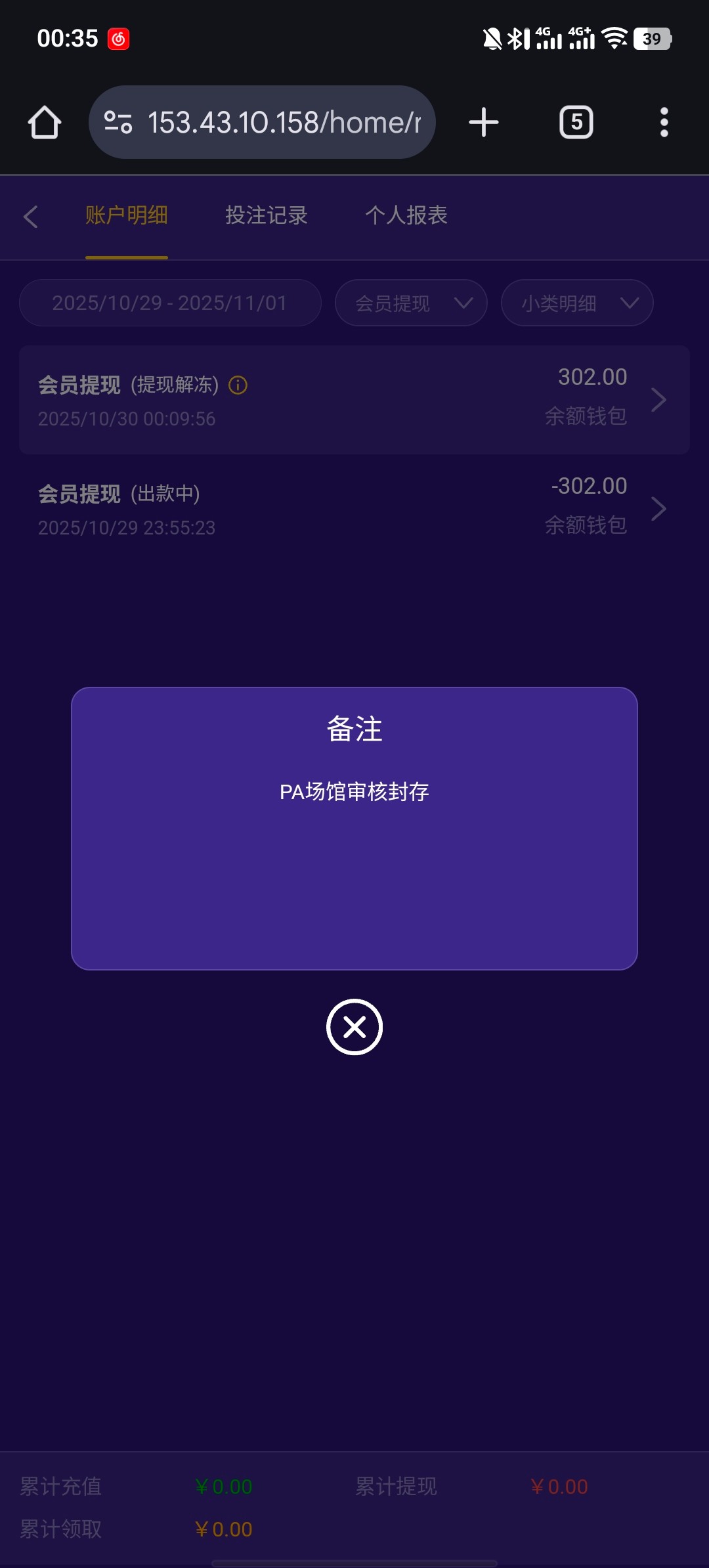Screen dimensions: 709x1568
Task: Close the 备注 dialog
Action: click(x=354, y=1027)
